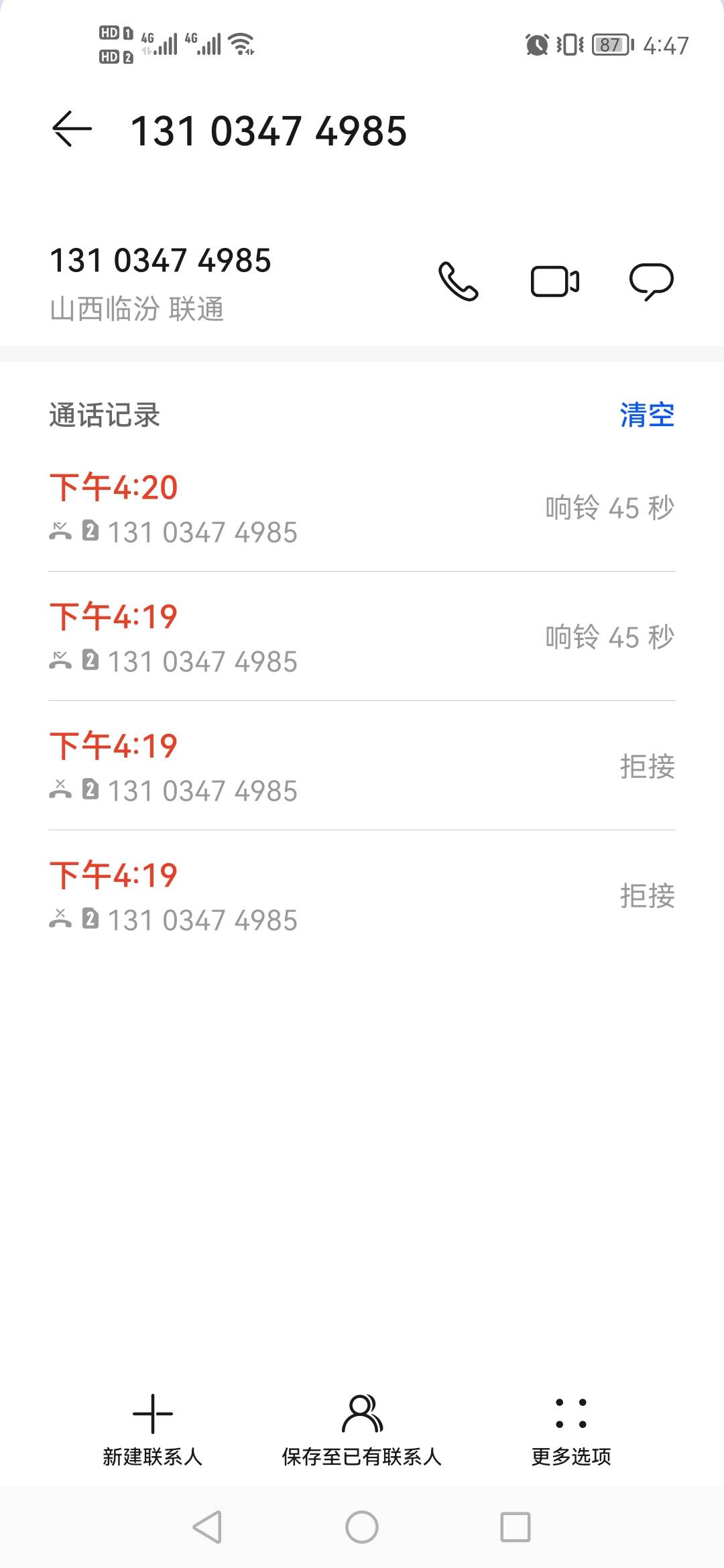Open recent apps from the navigation bar

click(516, 1528)
